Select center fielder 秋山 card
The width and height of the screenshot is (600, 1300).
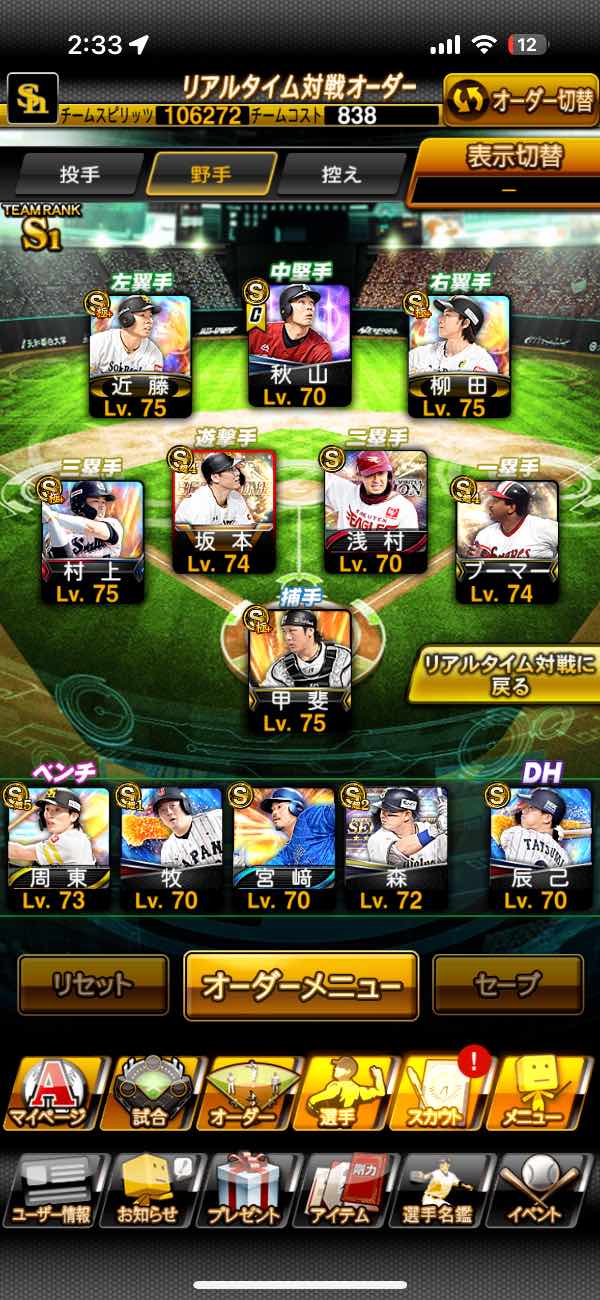point(300,344)
